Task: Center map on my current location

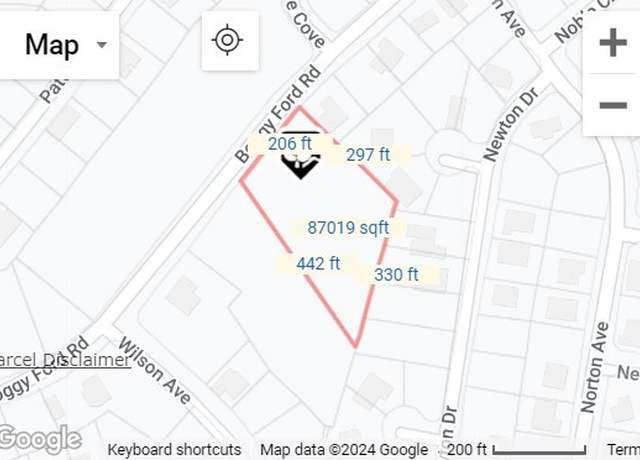Action: point(229,41)
